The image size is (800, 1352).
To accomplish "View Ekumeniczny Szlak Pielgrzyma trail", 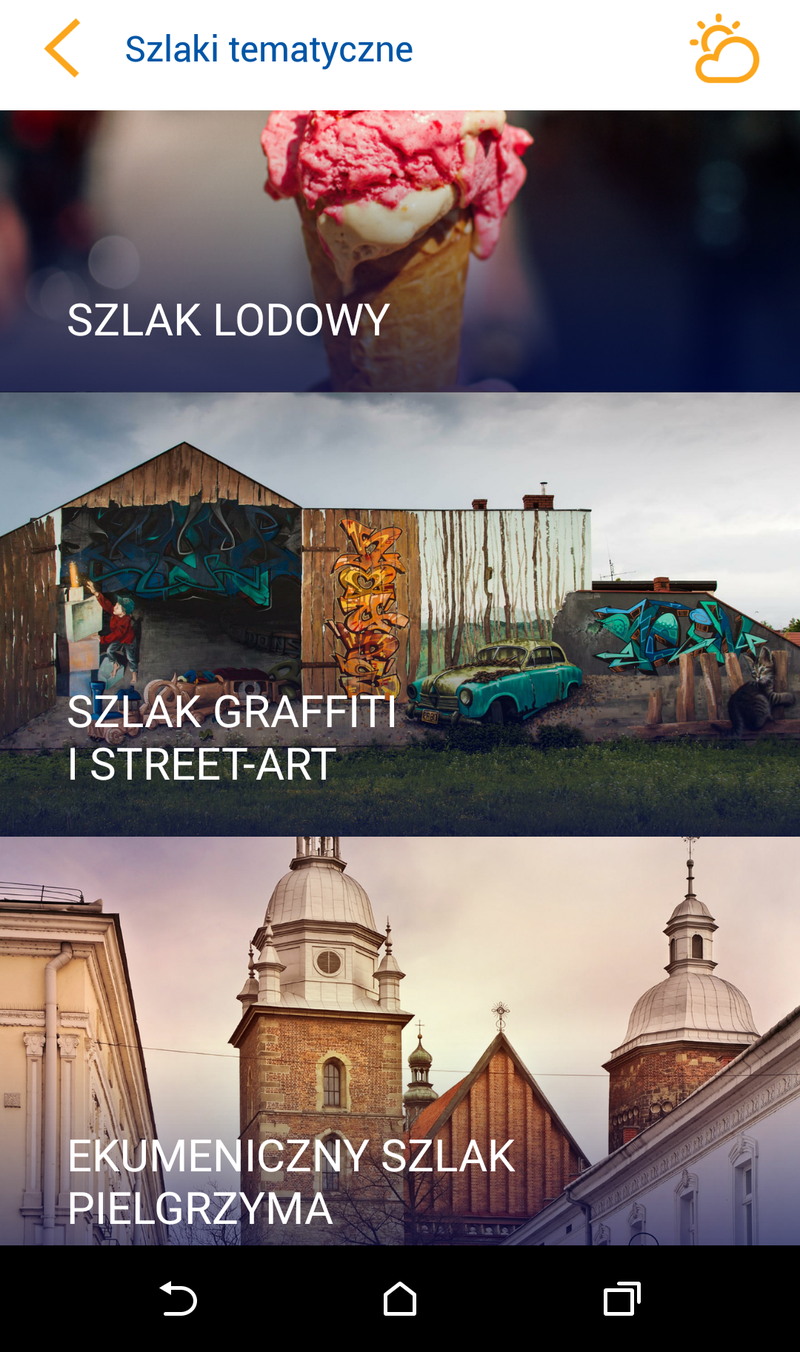I will 400,1040.
